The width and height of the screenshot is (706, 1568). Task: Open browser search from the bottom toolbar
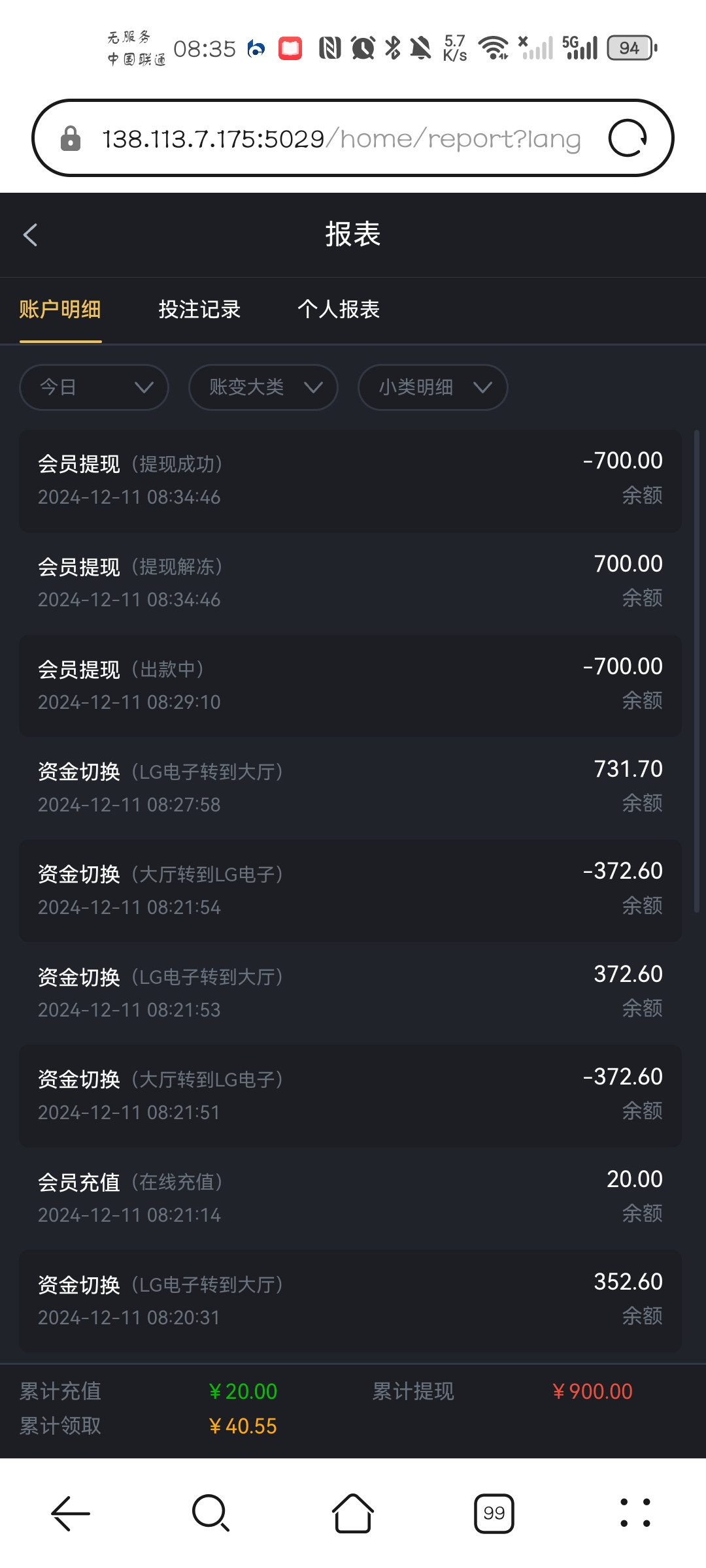(x=211, y=1513)
